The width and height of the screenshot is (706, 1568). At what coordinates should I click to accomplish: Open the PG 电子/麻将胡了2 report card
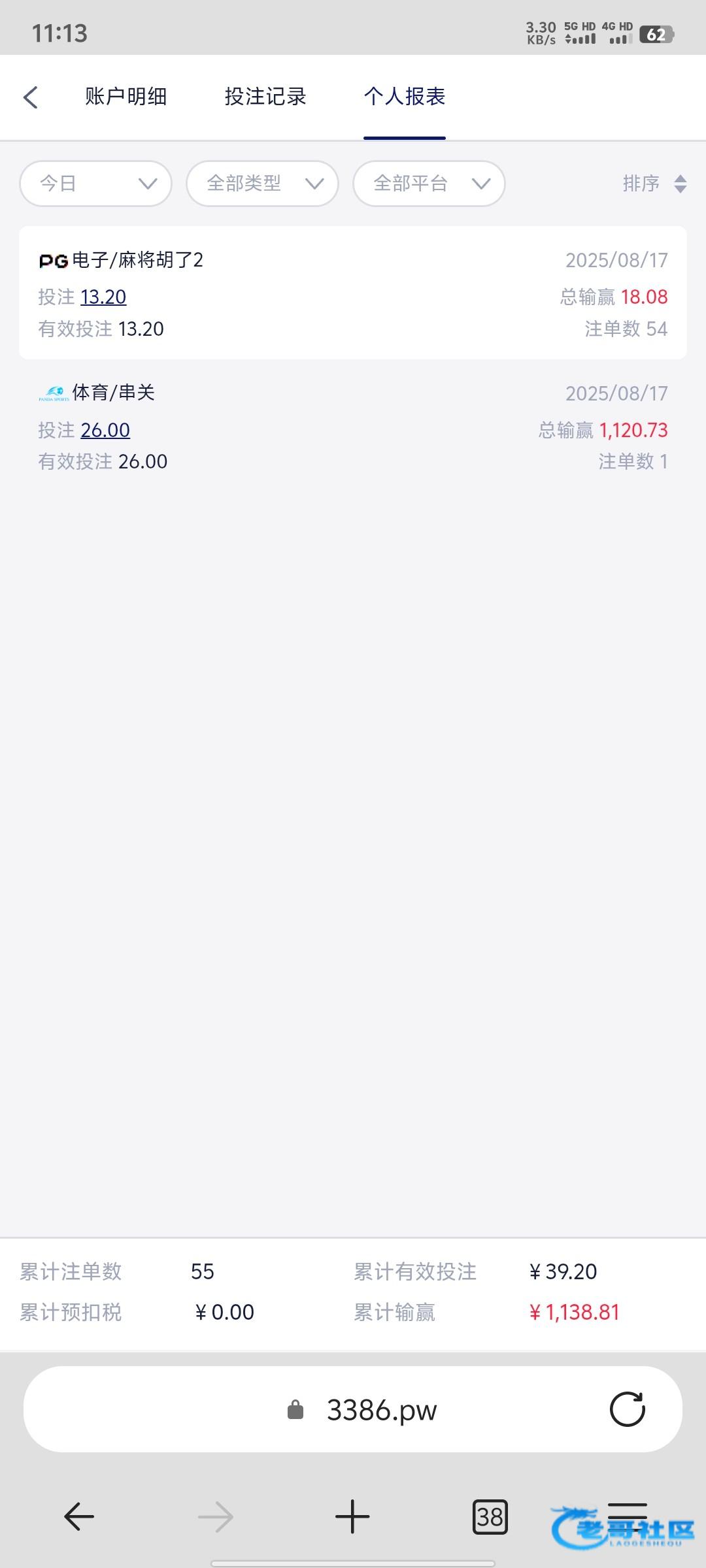(353, 293)
